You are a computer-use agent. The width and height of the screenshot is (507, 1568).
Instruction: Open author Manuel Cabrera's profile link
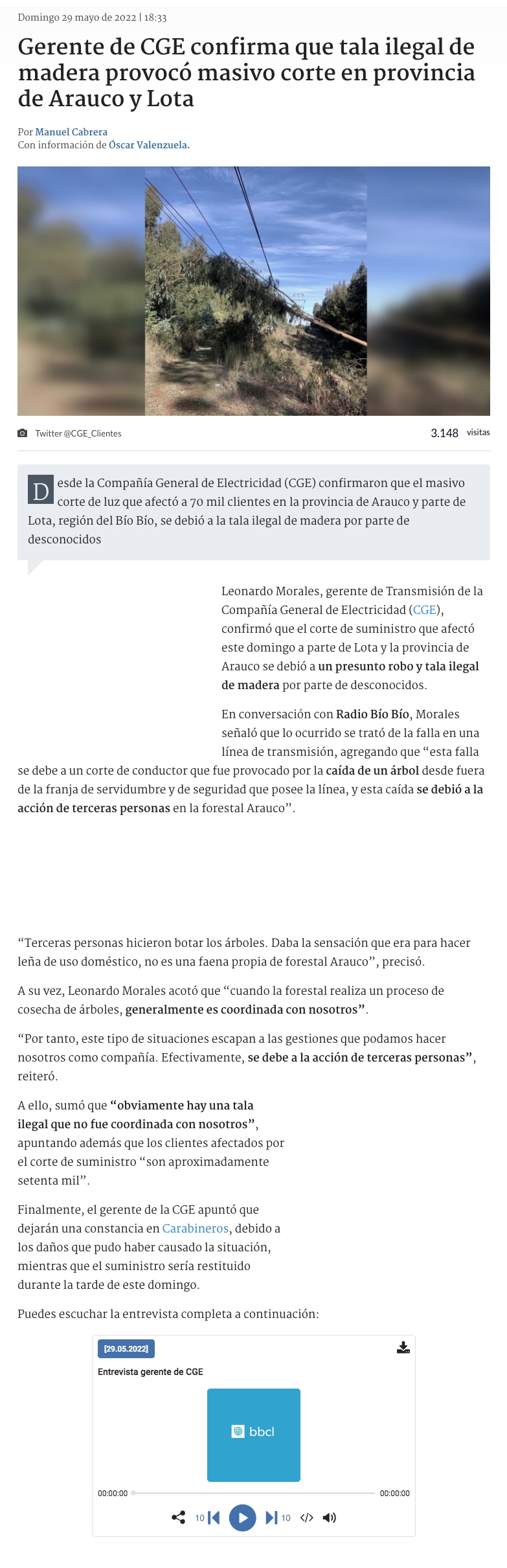point(71,131)
